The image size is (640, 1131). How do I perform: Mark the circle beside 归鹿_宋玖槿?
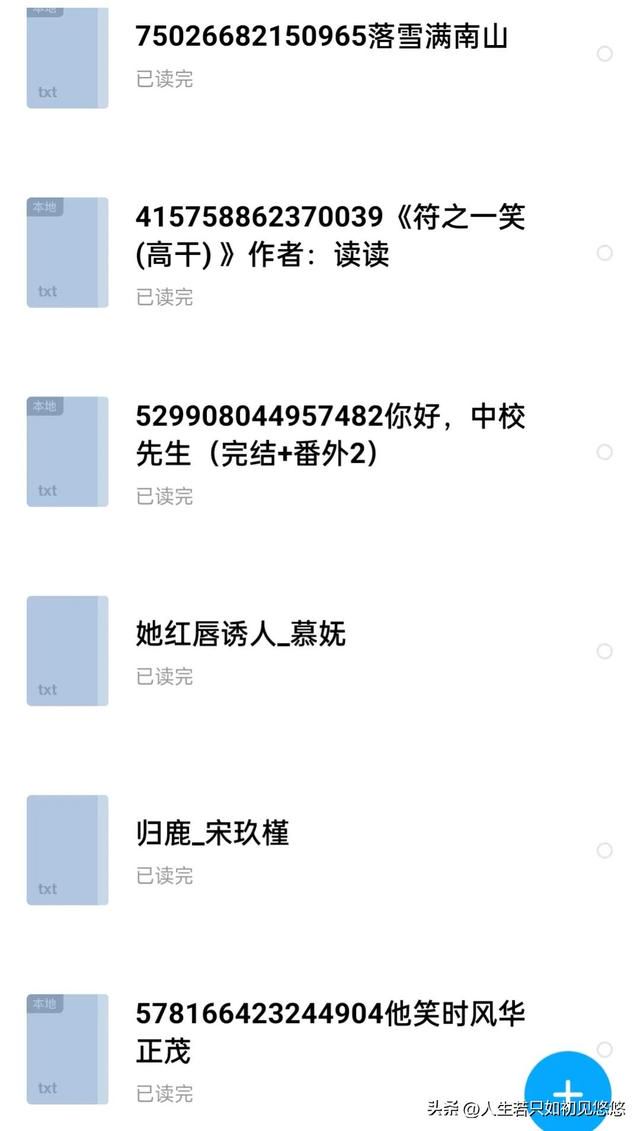[605, 850]
